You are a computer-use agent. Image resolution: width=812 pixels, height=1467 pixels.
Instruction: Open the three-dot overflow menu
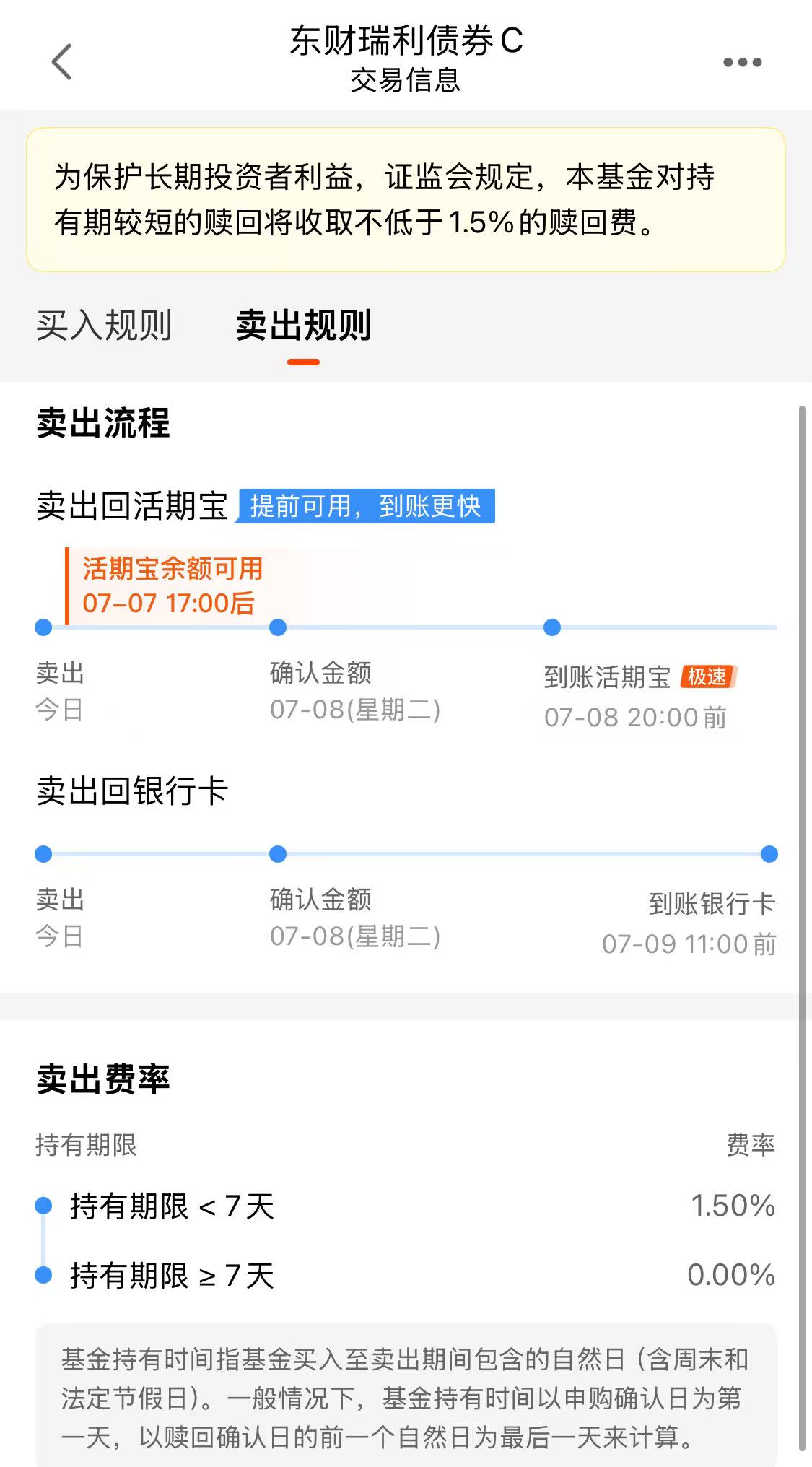[742, 62]
